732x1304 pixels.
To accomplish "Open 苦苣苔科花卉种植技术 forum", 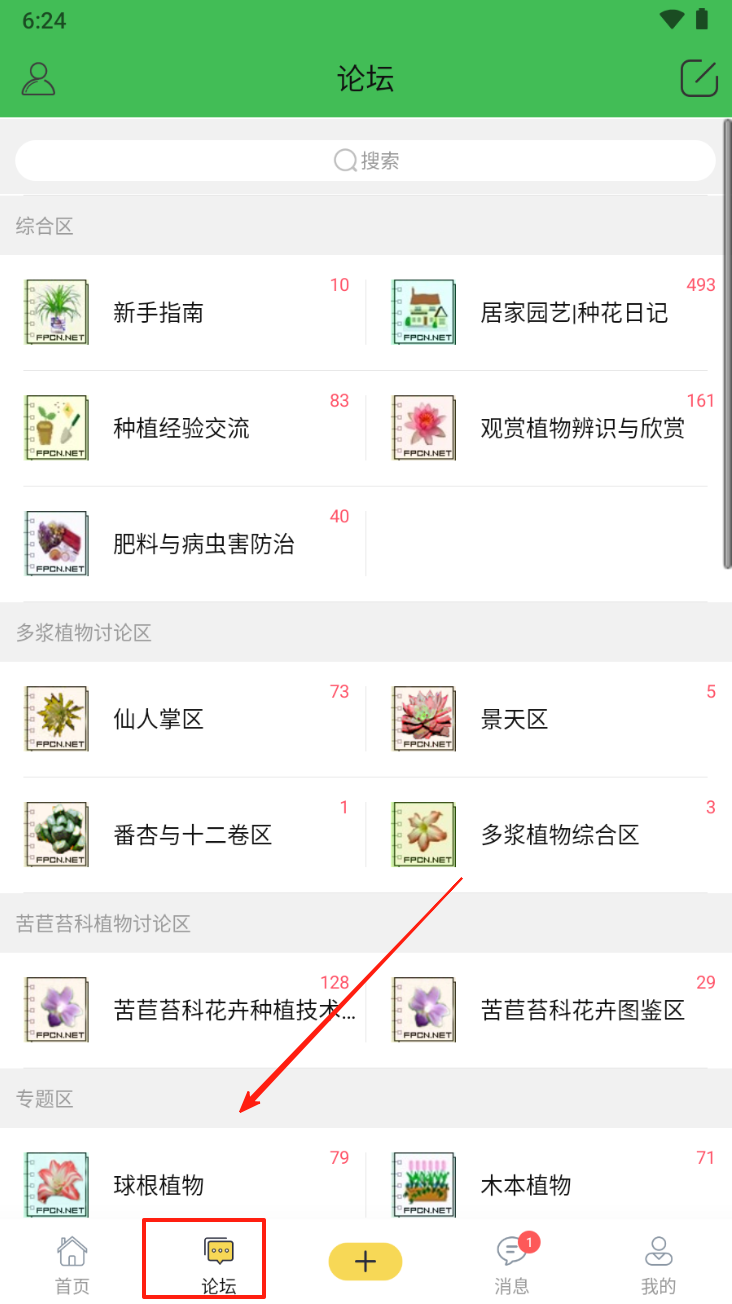I will coord(234,1010).
